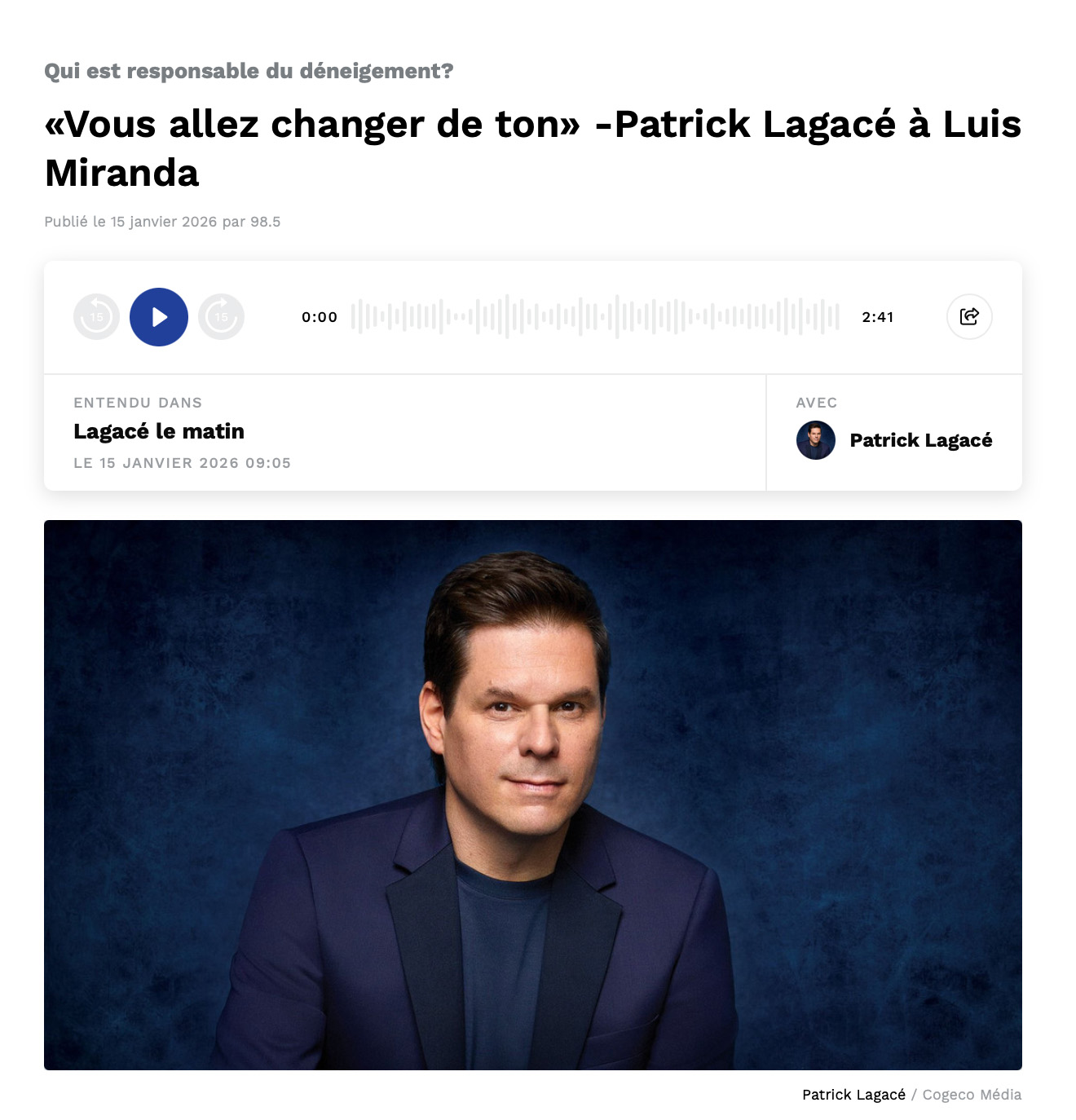Seek within the audio waveform
1076x1120 pixels.
(x=595, y=317)
